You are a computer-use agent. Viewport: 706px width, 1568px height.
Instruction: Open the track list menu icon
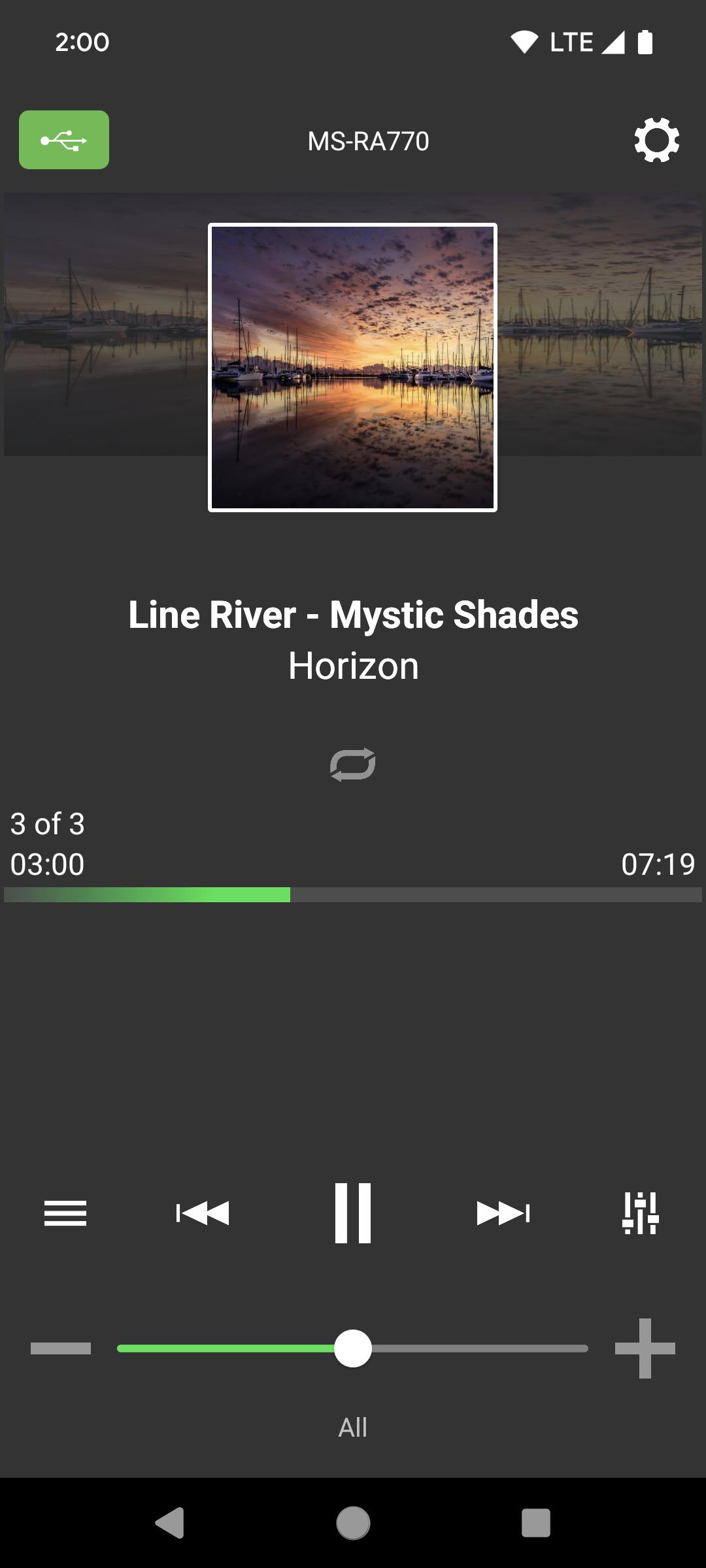click(65, 1213)
